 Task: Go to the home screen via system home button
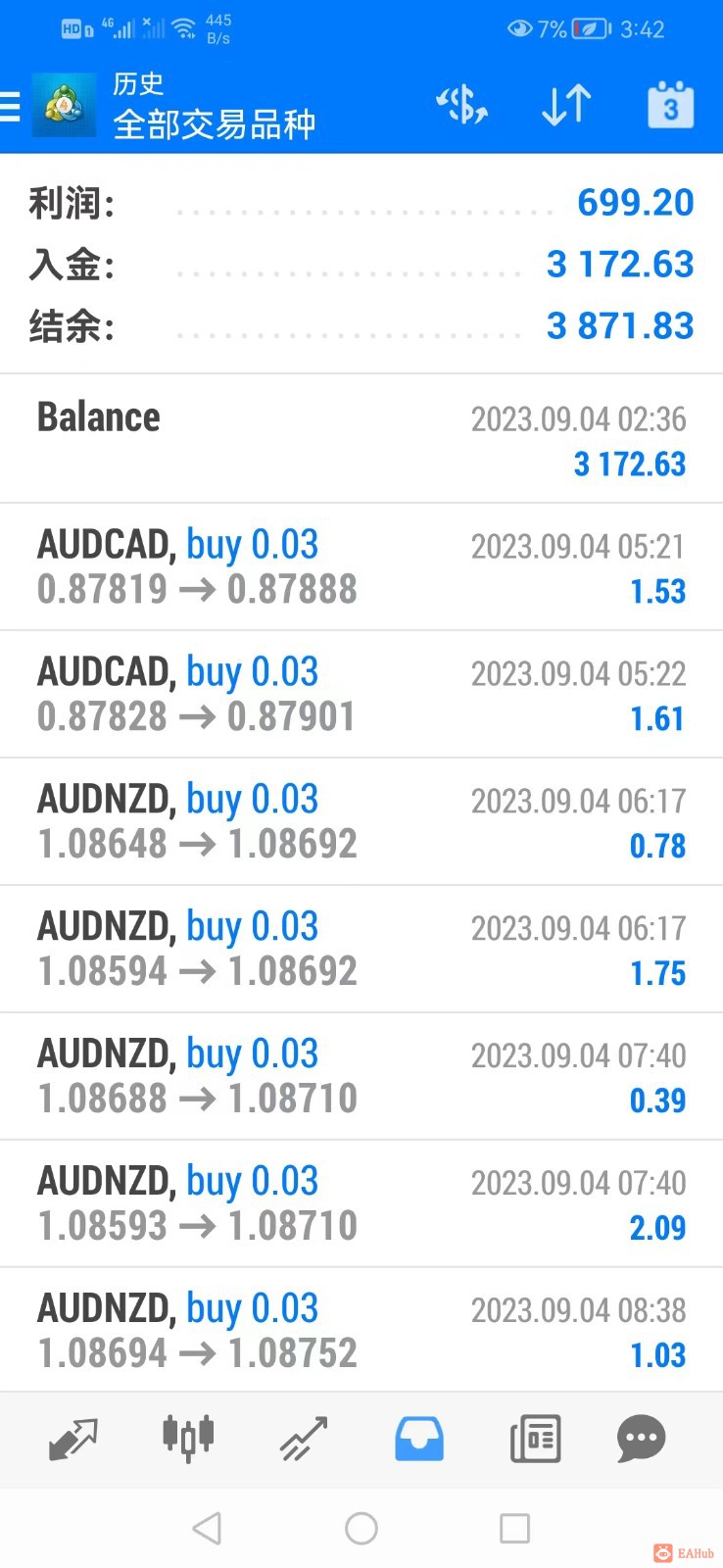click(x=361, y=1528)
